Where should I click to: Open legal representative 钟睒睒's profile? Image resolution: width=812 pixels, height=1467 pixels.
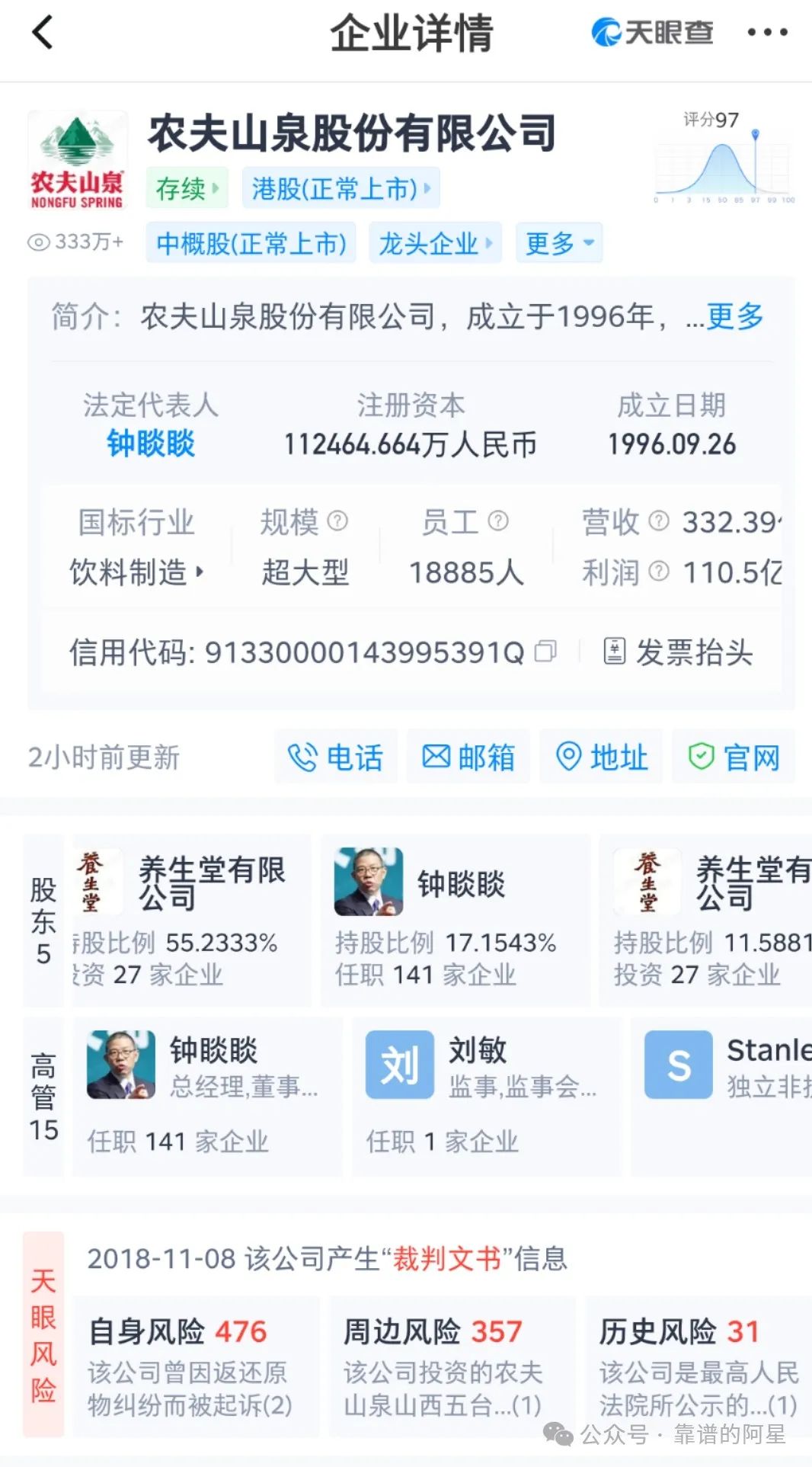click(151, 444)
